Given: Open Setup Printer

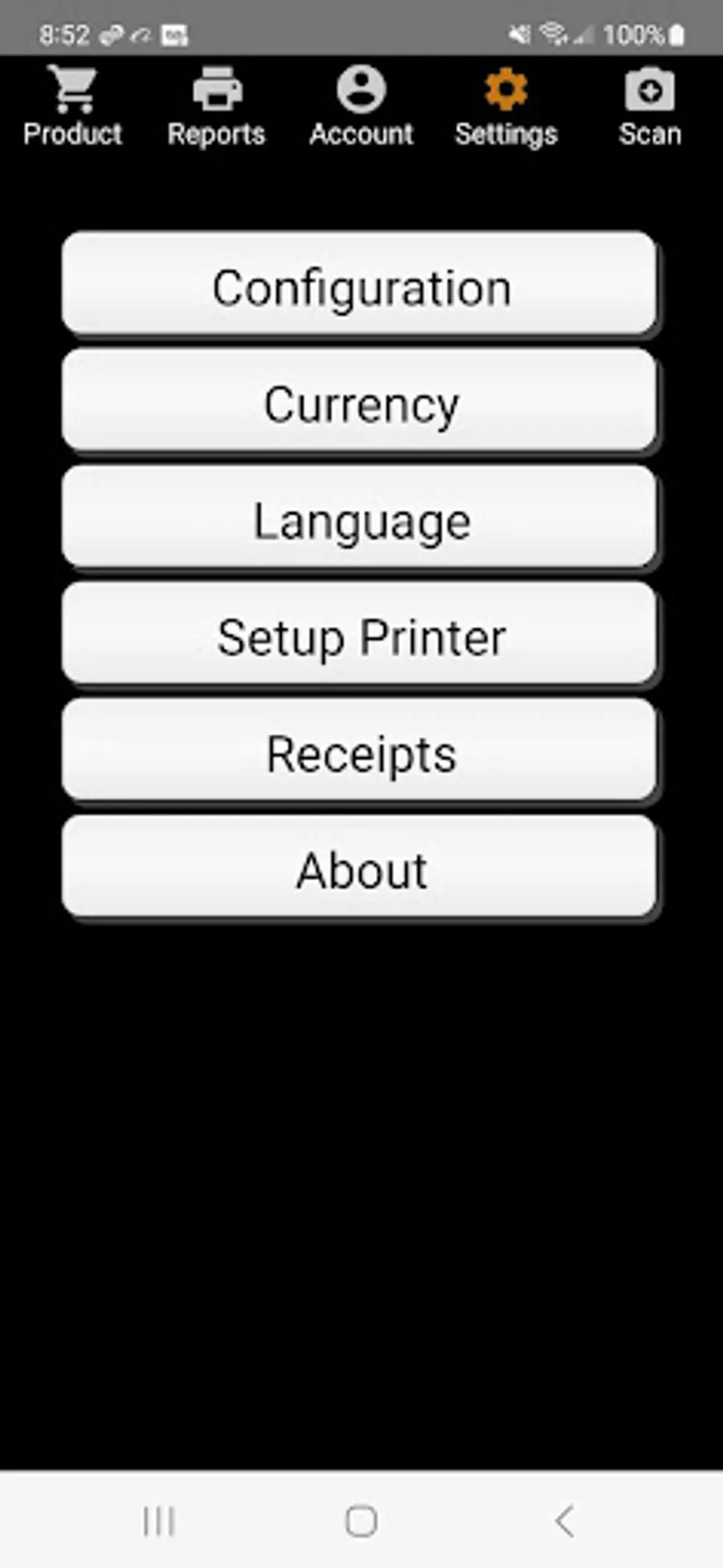Looking at the screenshot, I should 360,633.
